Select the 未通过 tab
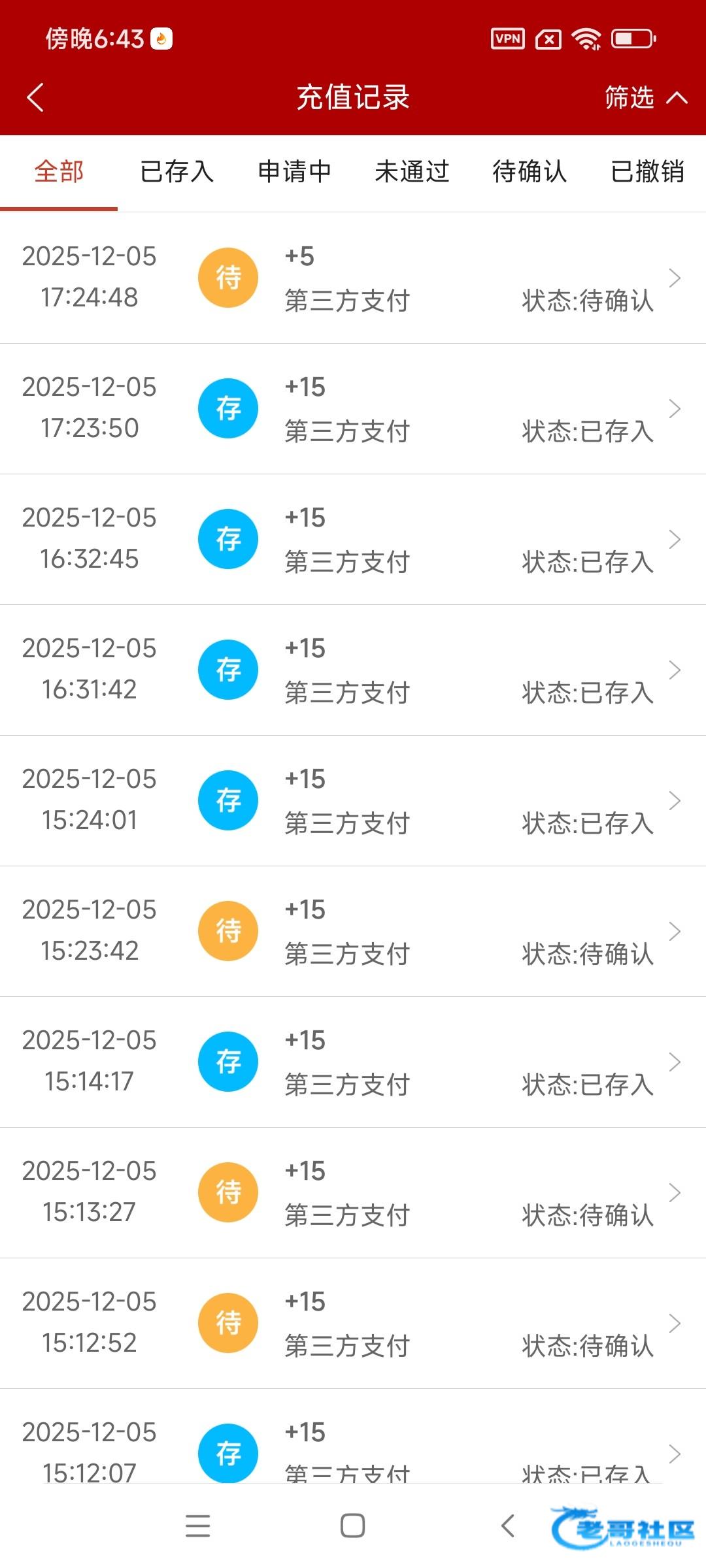The width and height of the screenshot is (706, 1568). (412, 172)
